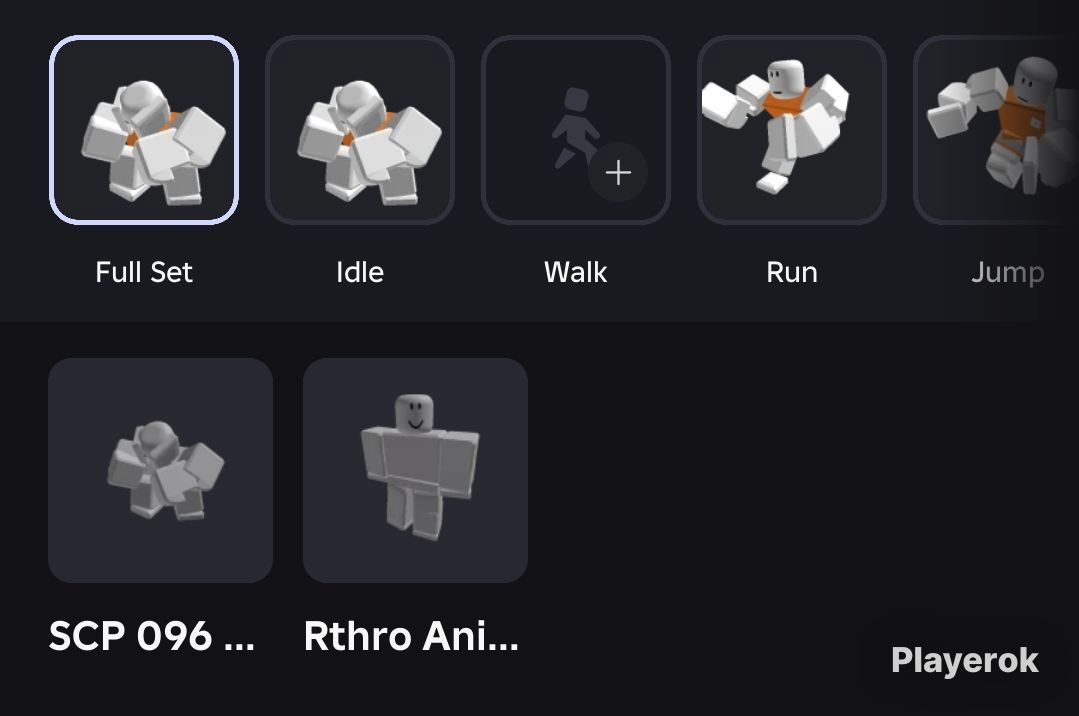The image size is (1079, 716).
Task: Choose the Run animation slot
Action: tap(791, 130)
